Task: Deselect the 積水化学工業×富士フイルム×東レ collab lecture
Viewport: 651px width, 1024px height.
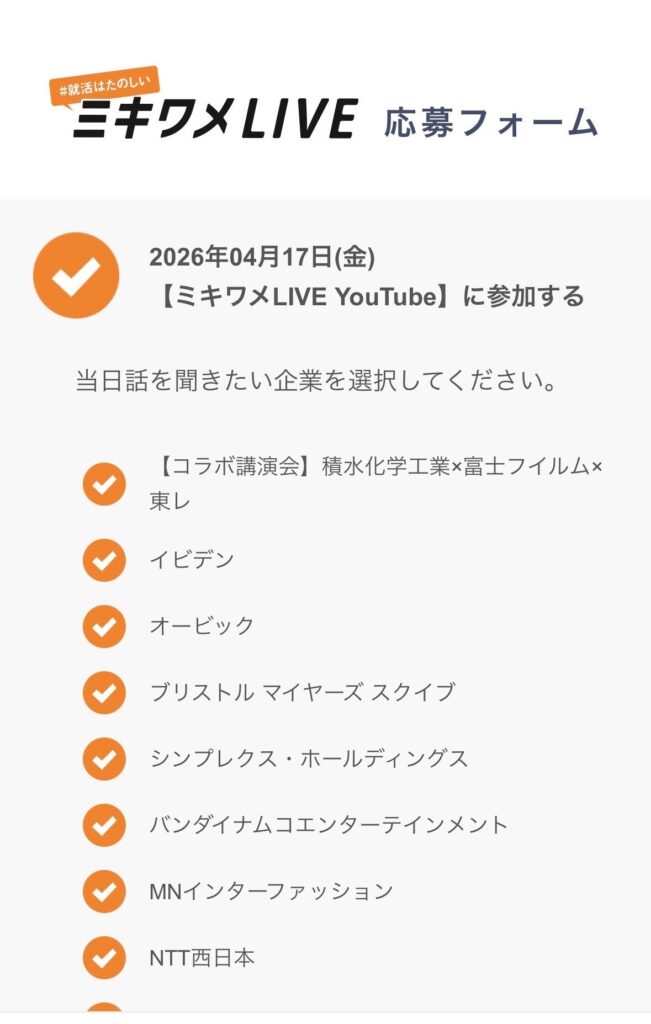Action: (x=104, y=484)
